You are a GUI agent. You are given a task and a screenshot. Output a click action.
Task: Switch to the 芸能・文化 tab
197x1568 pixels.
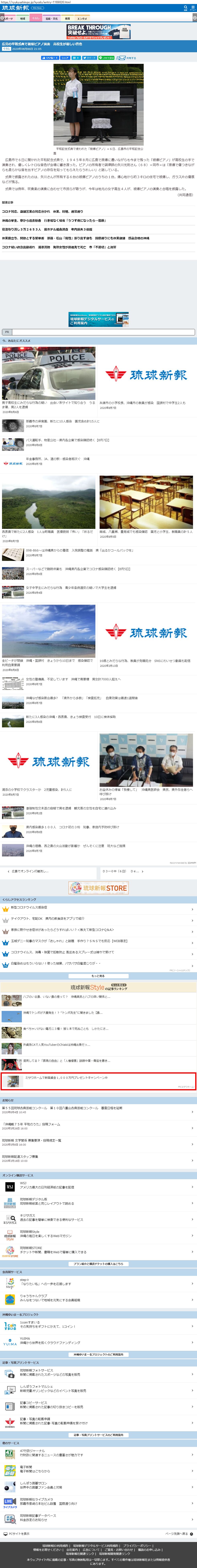52,18
